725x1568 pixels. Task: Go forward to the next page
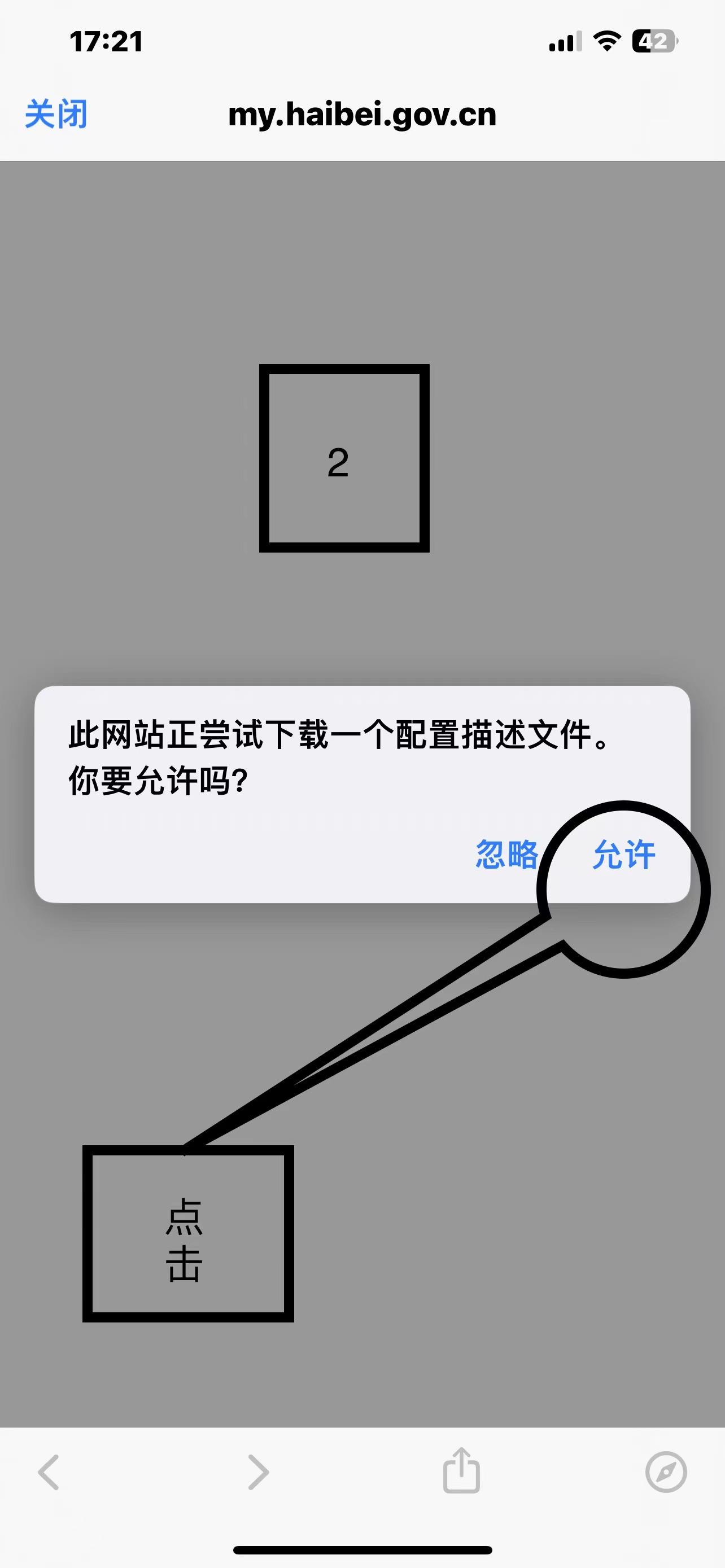click(258, 1473)
